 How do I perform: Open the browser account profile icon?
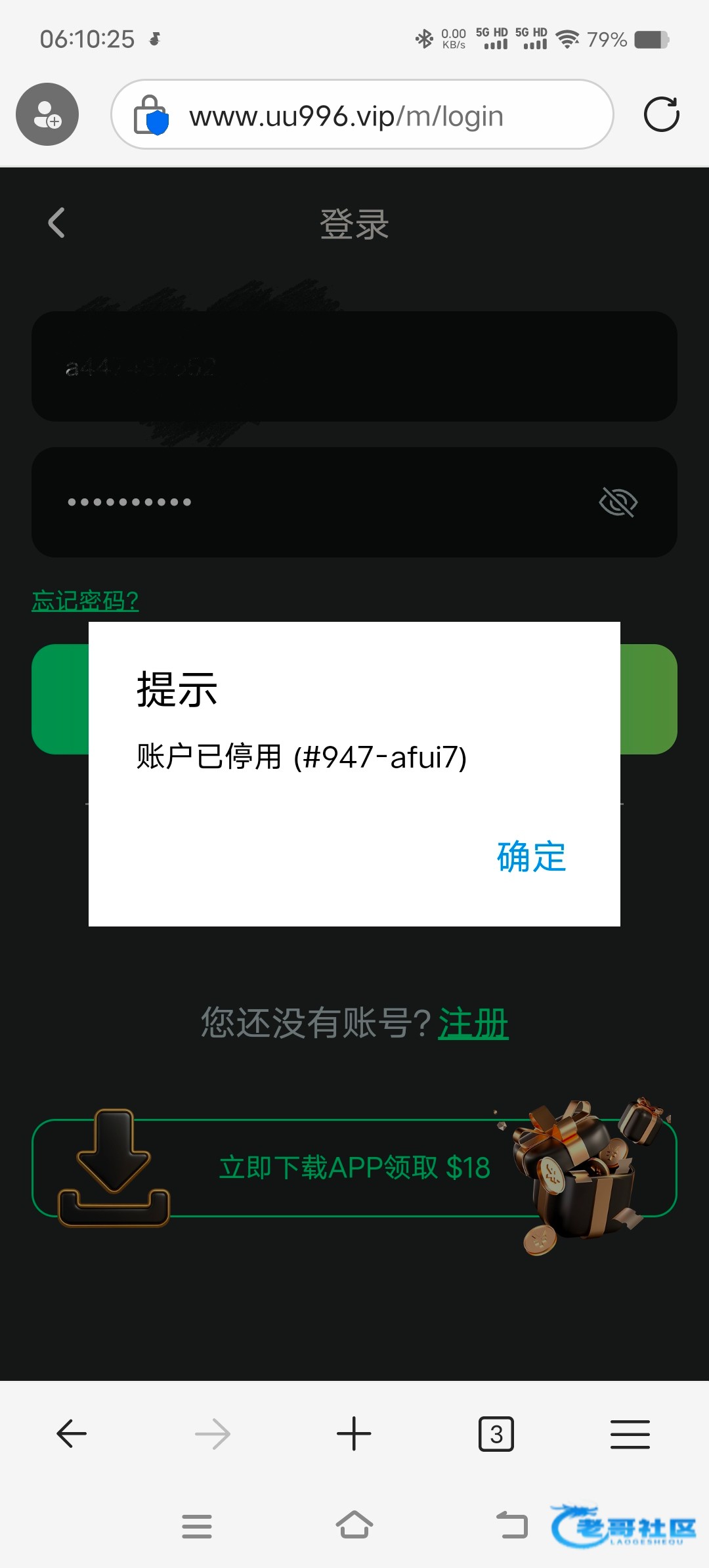pos(47,114)
